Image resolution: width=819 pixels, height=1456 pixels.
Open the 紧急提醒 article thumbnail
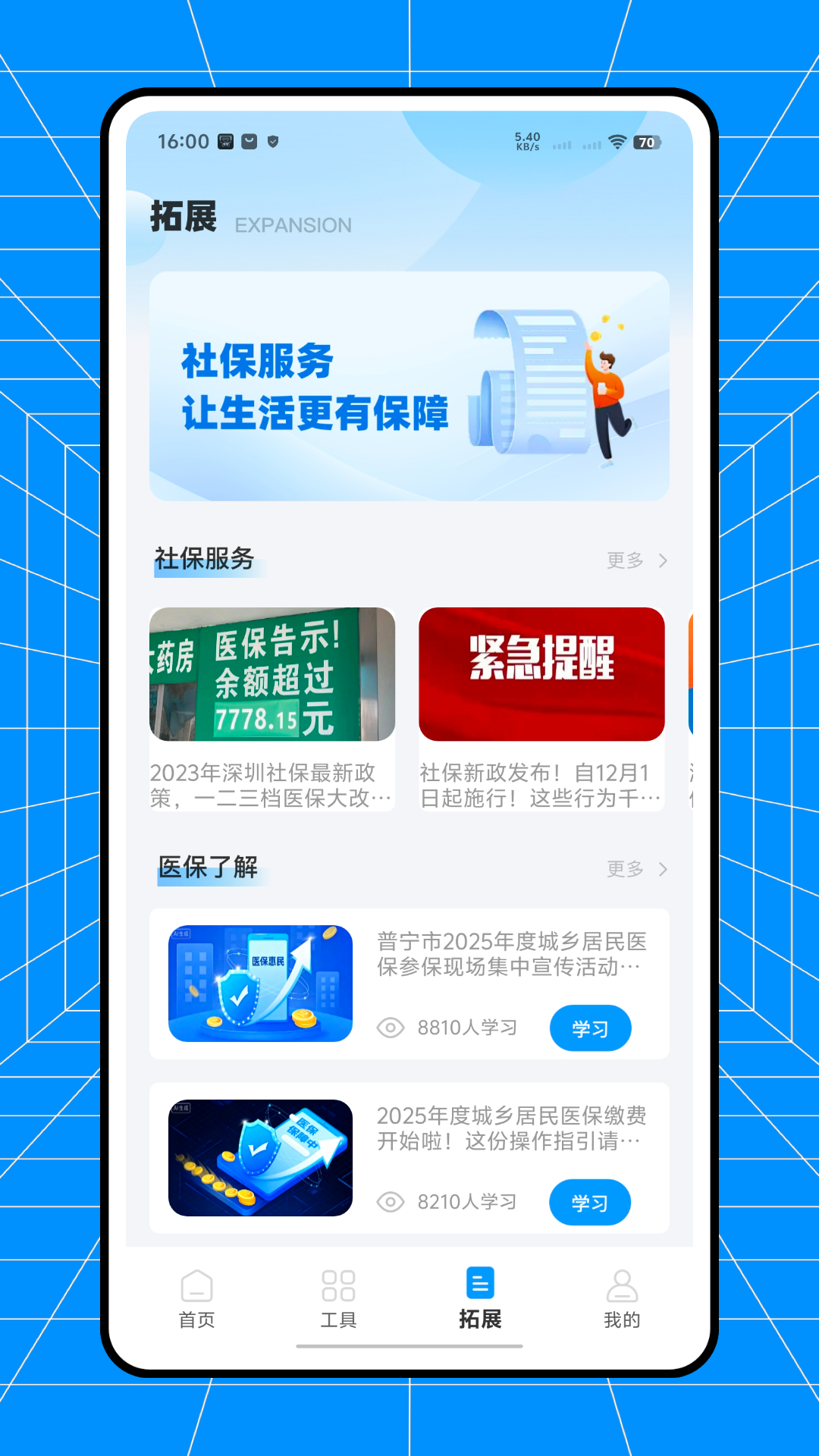click(x=541, y=673)
